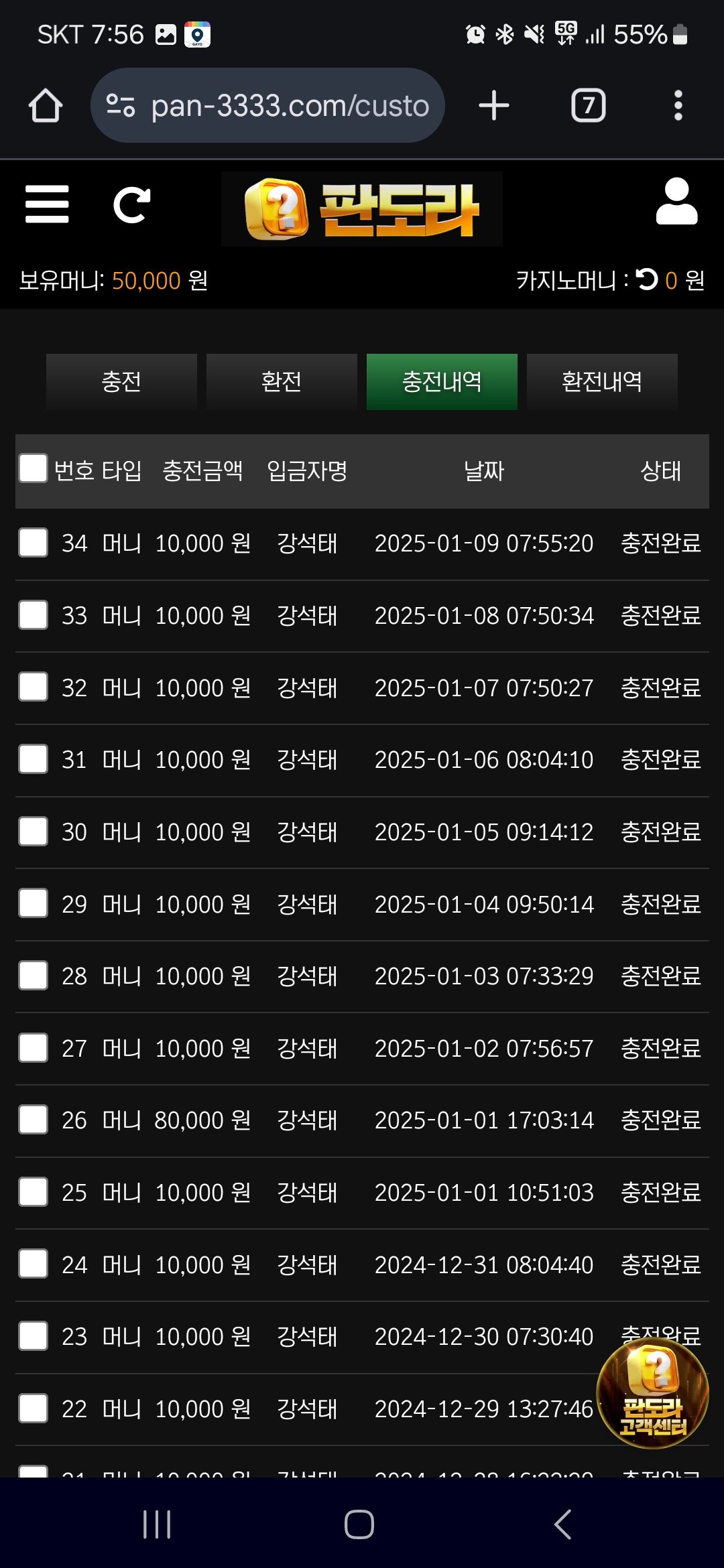Toggle the select-all checkbox in the header

(34, 468)
